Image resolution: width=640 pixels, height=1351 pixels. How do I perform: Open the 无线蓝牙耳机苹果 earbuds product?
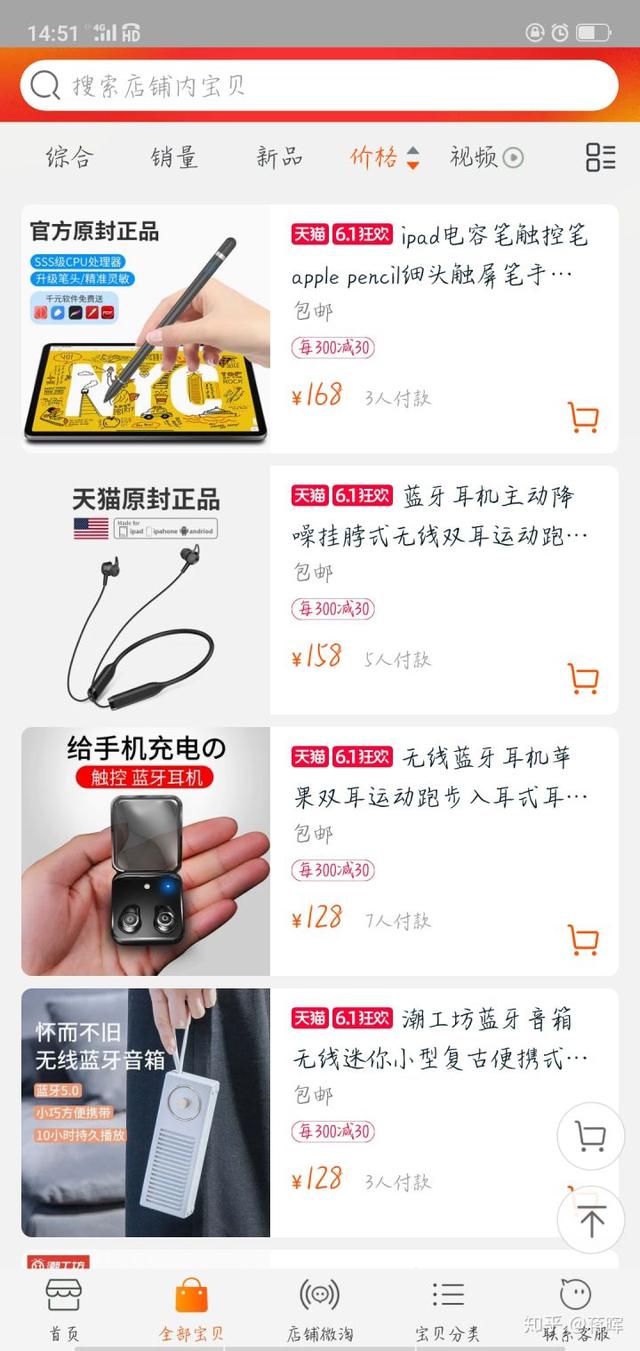(319, 851)
